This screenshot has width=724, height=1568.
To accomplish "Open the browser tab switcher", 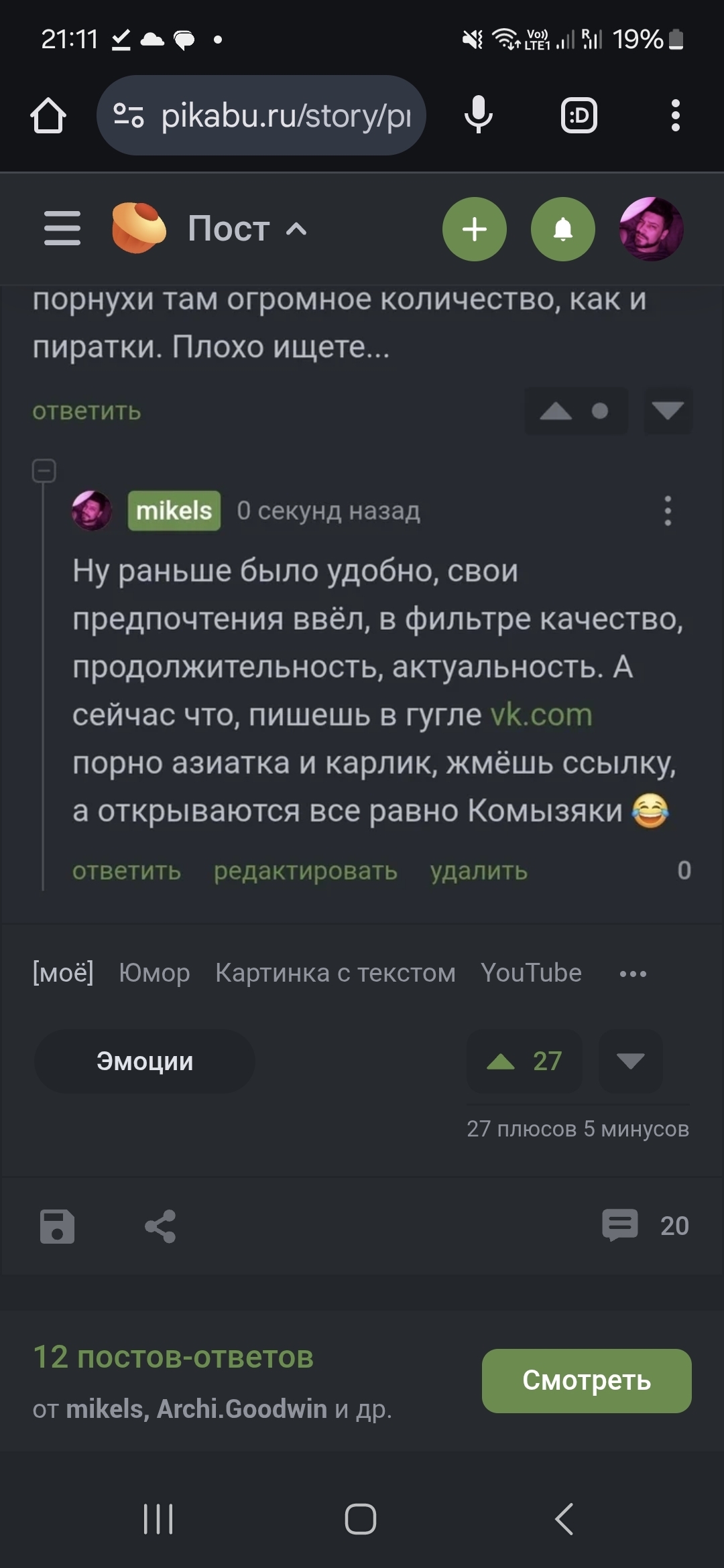I will pos(579,116).
